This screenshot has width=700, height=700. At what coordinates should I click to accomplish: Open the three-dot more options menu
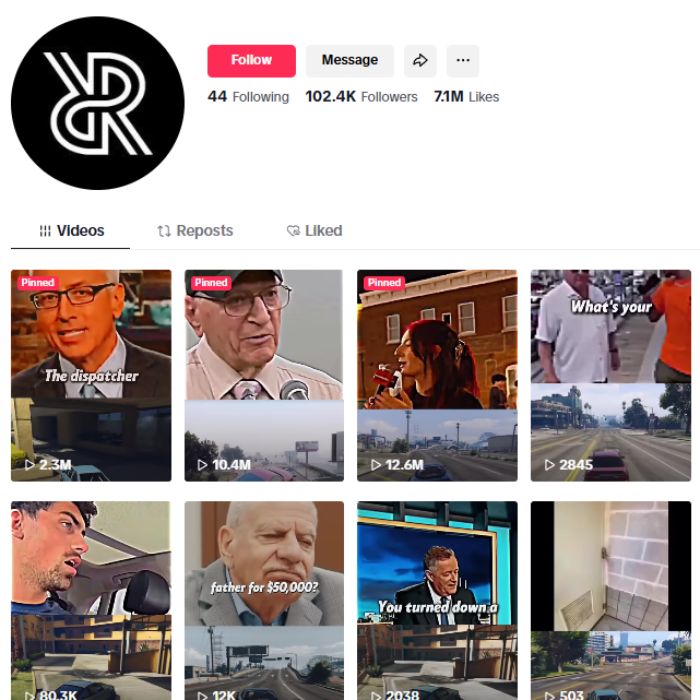[462, 60]
